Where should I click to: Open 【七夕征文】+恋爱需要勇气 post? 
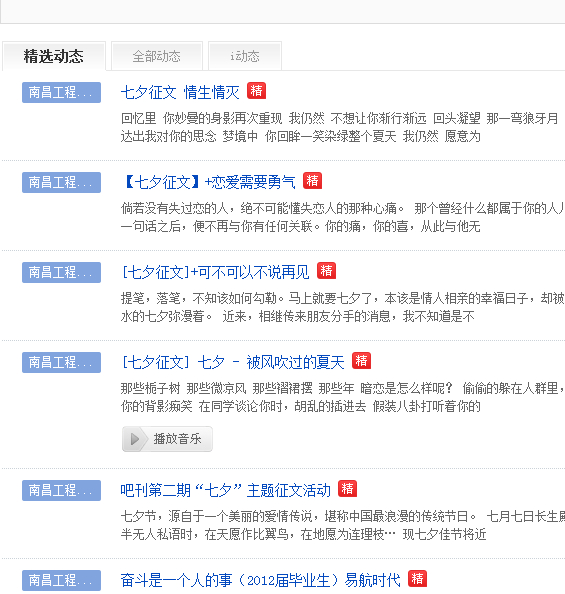pos(208,182)
